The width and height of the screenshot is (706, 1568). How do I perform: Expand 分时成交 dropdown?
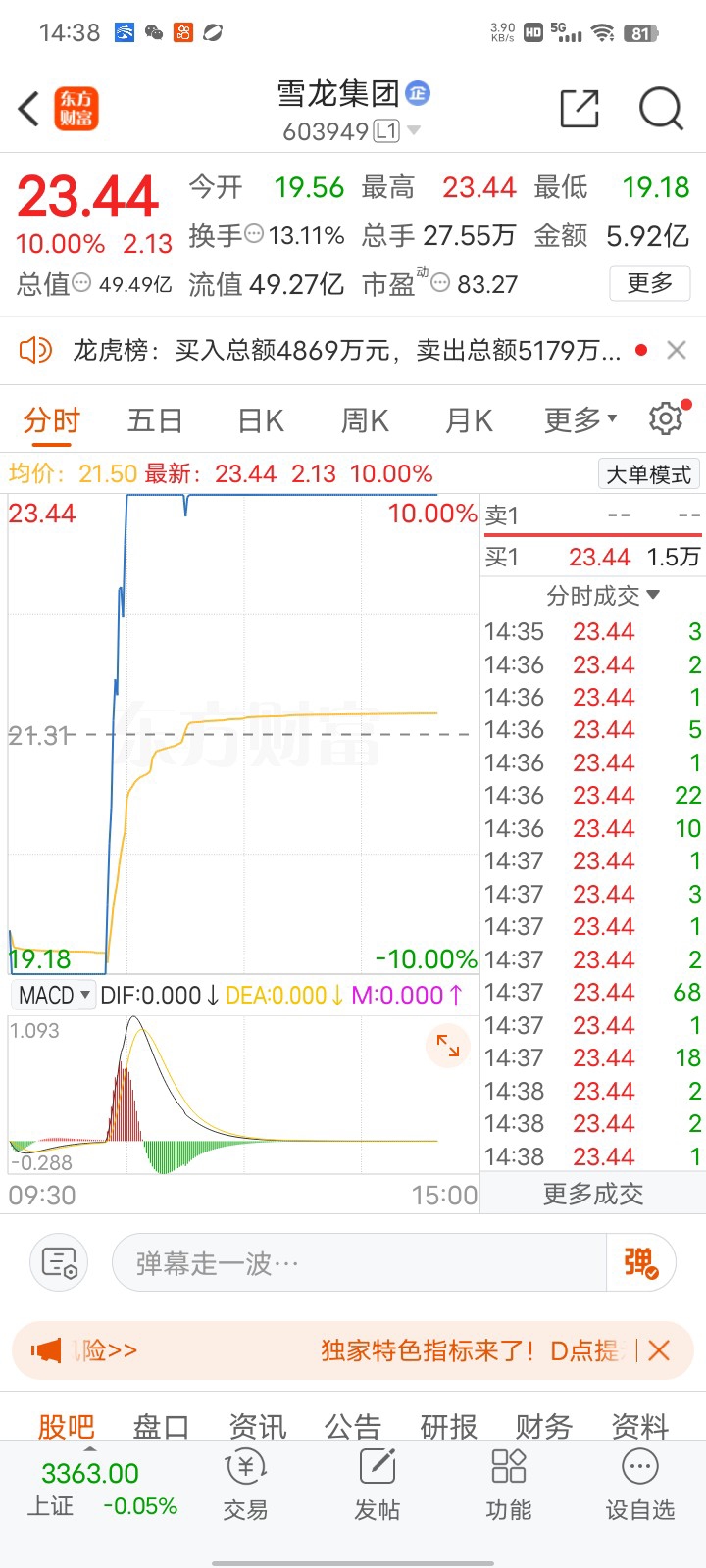click(x=602, y=596)
